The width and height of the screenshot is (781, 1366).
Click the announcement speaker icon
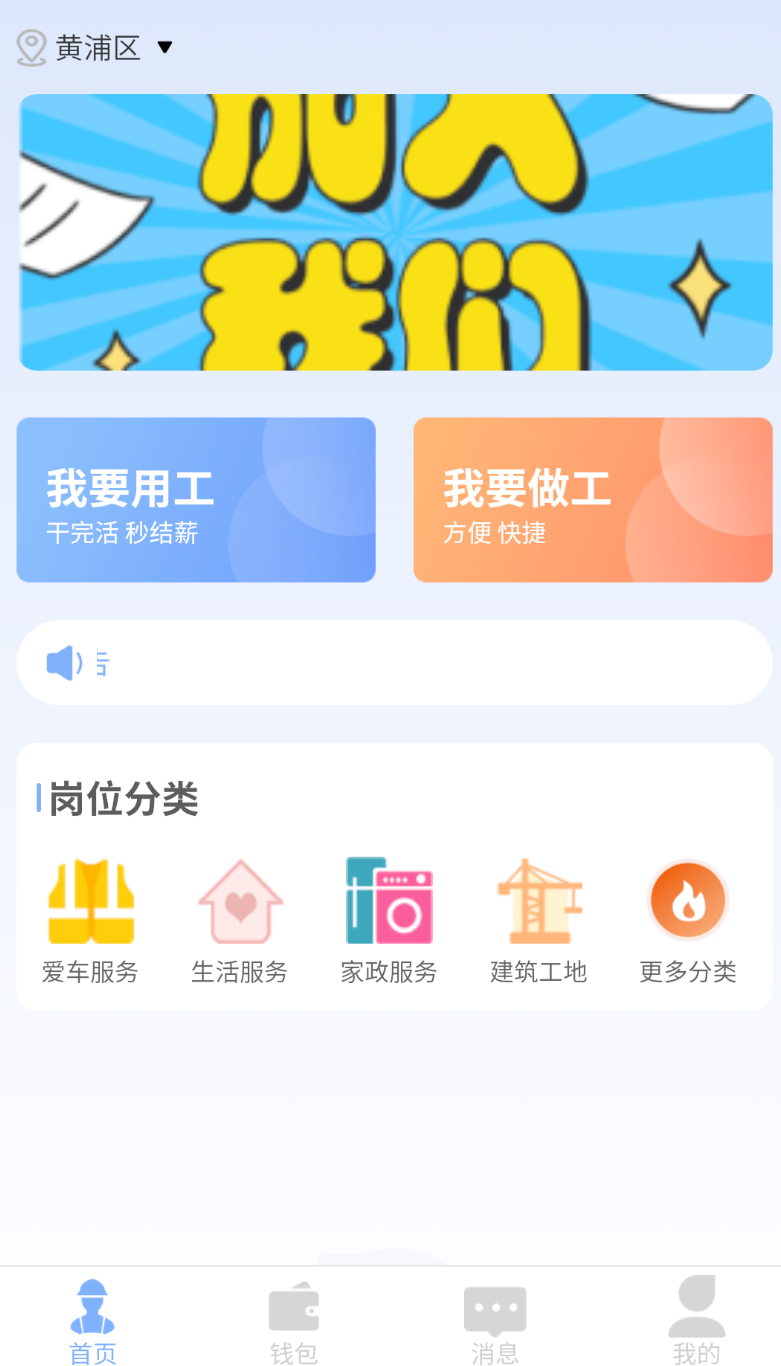click(63, 661)
